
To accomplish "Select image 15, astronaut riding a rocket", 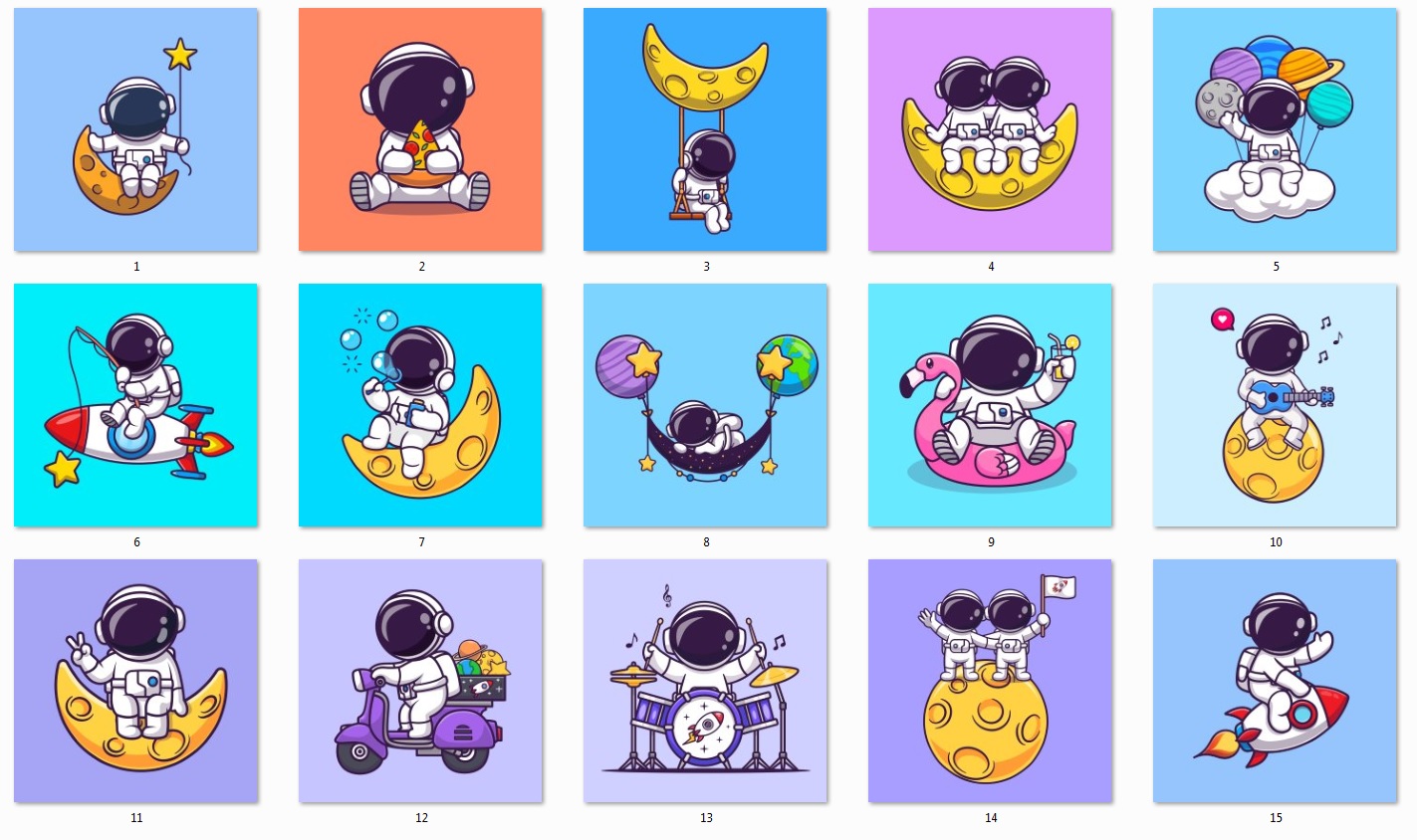I will click(1275, 681).
